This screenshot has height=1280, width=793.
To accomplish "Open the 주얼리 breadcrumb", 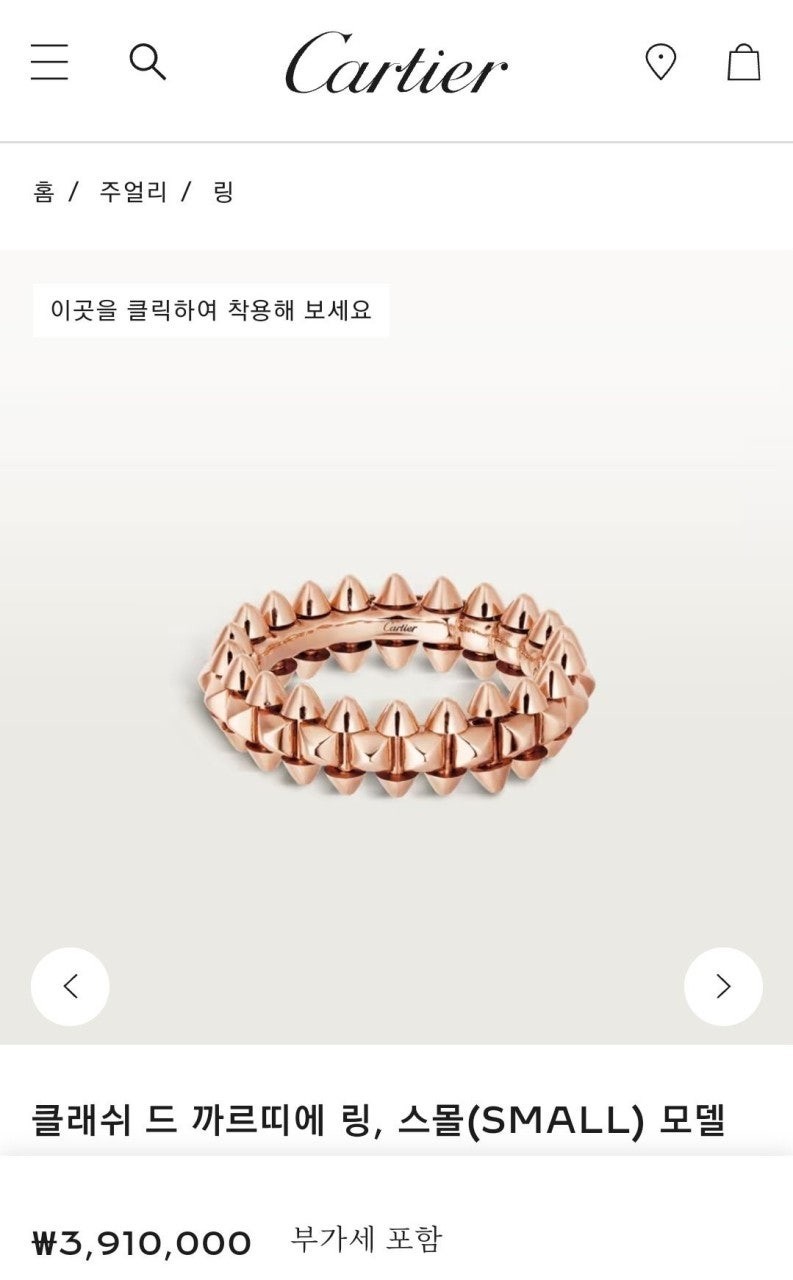I will tap(133, 192).
